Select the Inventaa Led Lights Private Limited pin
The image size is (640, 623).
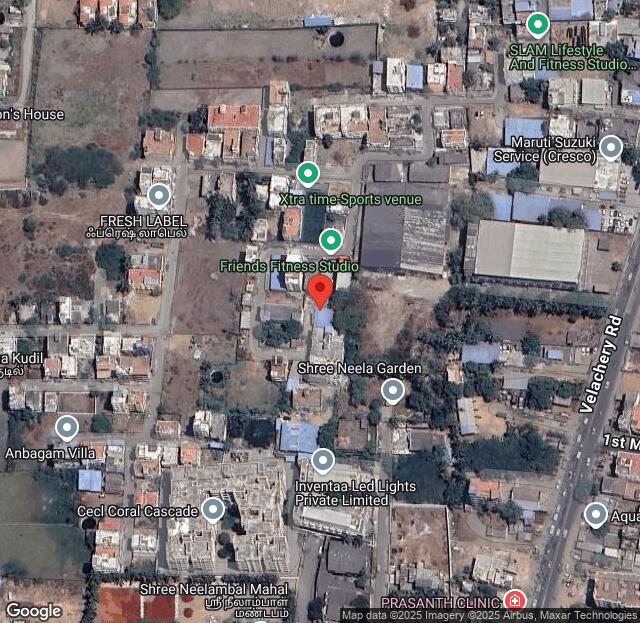coord(323,461)
